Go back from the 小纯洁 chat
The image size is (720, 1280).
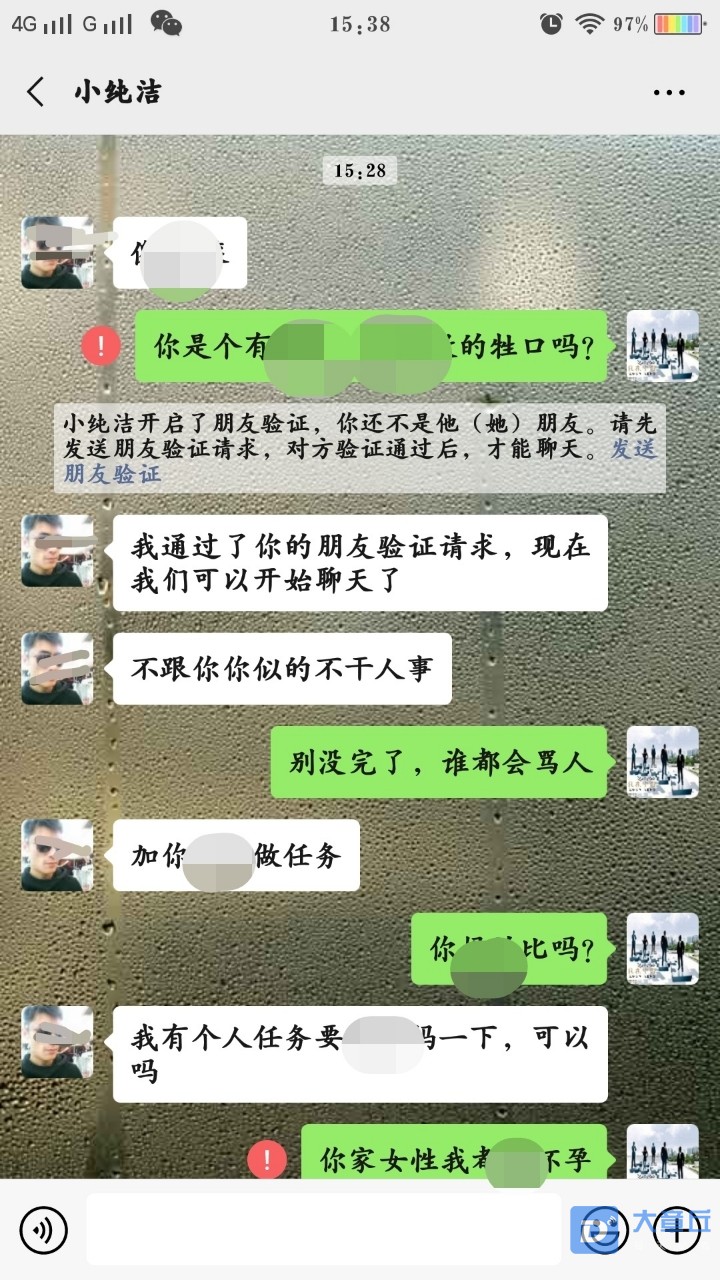click(x=36, y=92)
